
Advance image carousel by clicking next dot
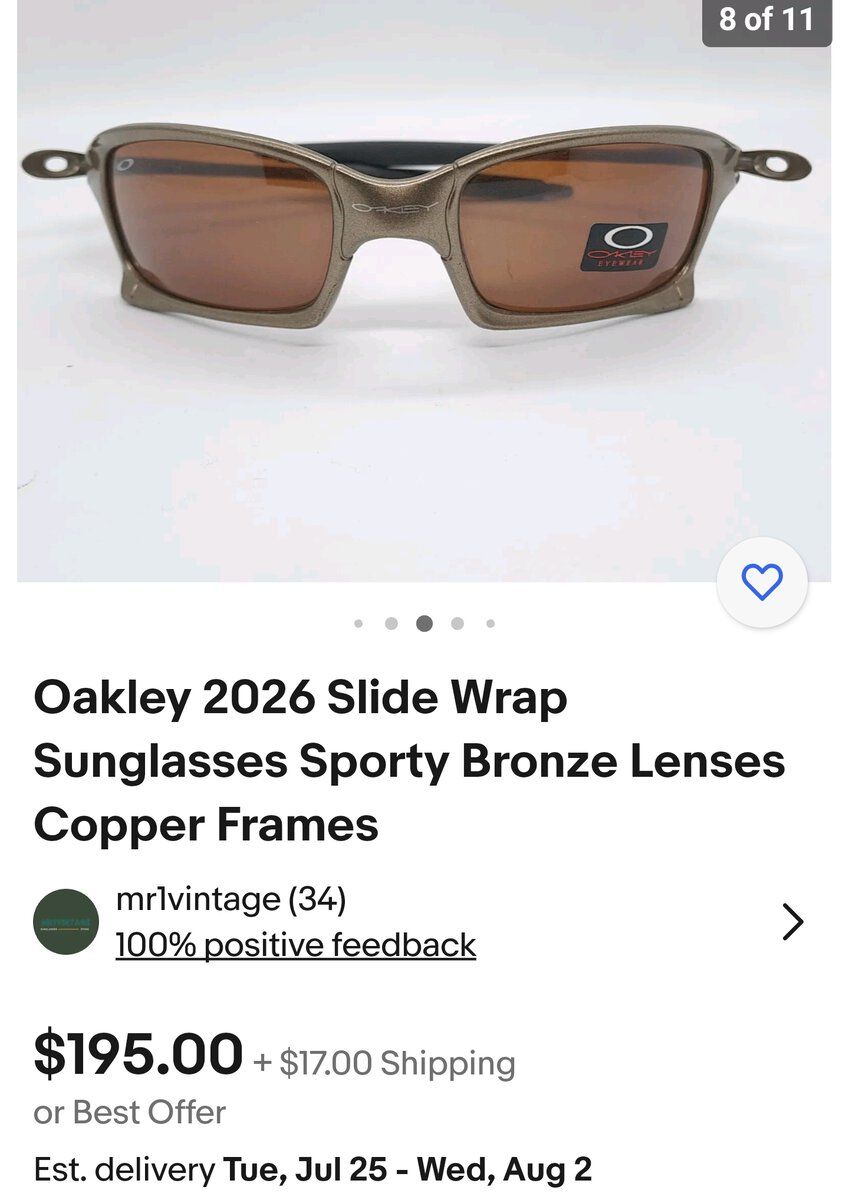tap(458, 623)
